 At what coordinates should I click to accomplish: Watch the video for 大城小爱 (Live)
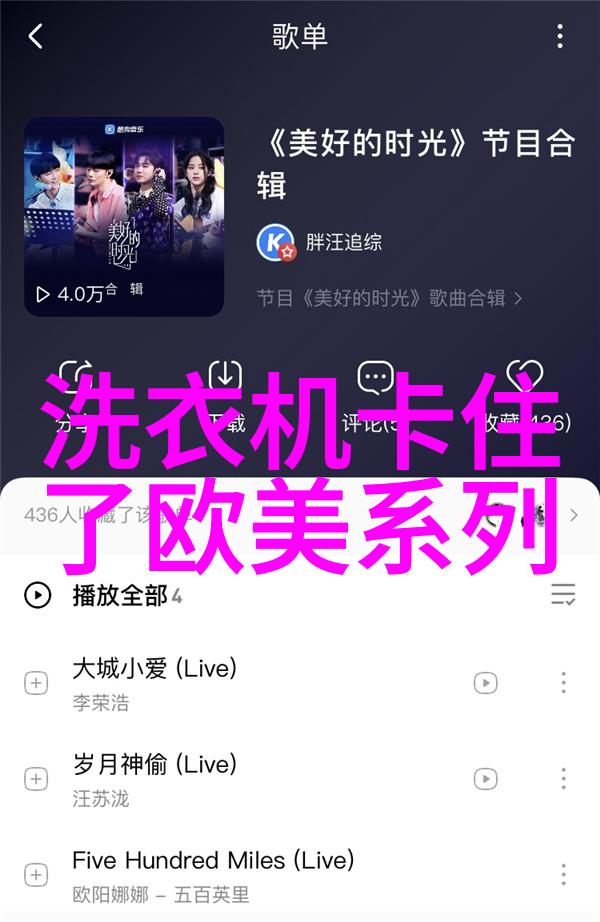tap(485, 683)
